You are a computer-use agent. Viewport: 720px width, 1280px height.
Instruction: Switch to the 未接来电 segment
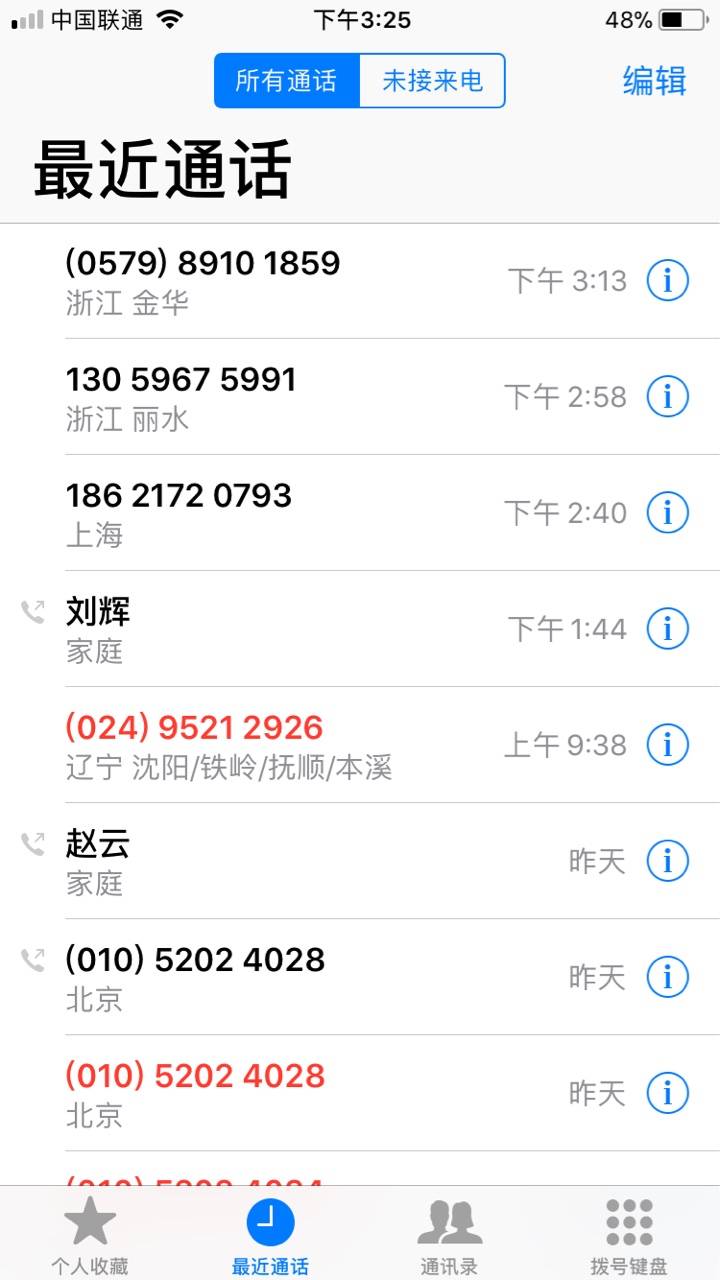click(x=432, y=81)
